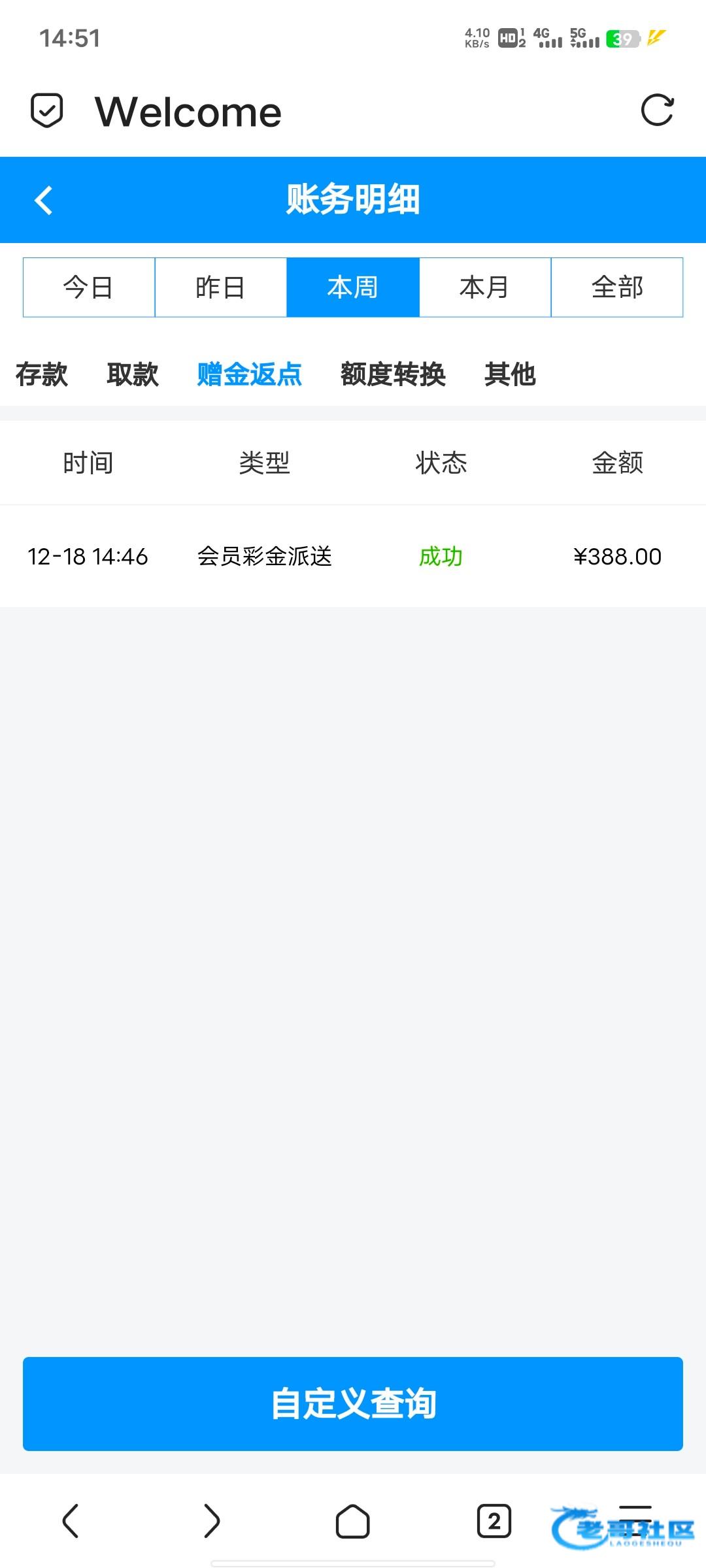Tap the 自定义查询 button

353,1403
